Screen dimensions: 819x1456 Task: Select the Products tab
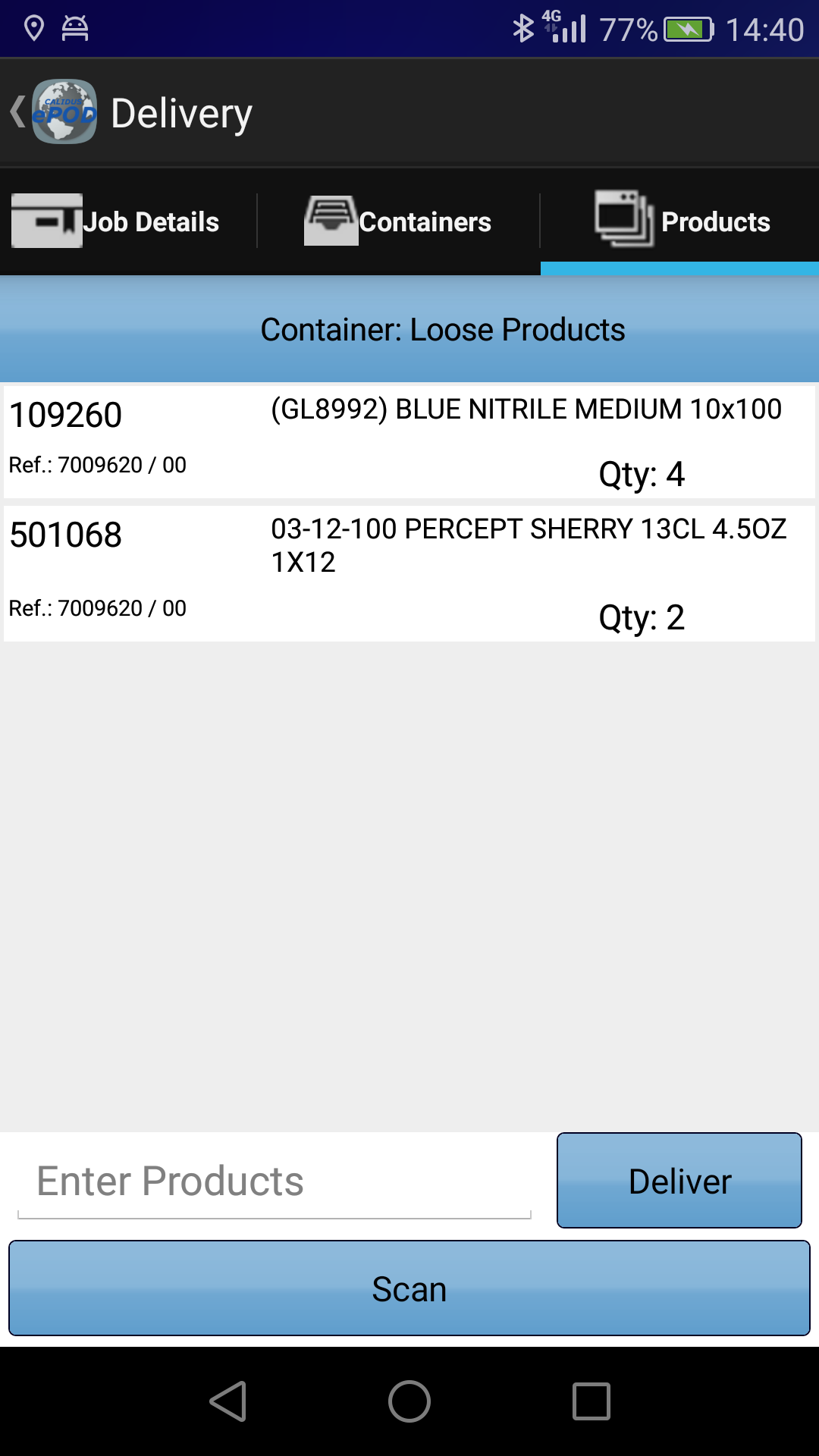click(x=680, y=221)
